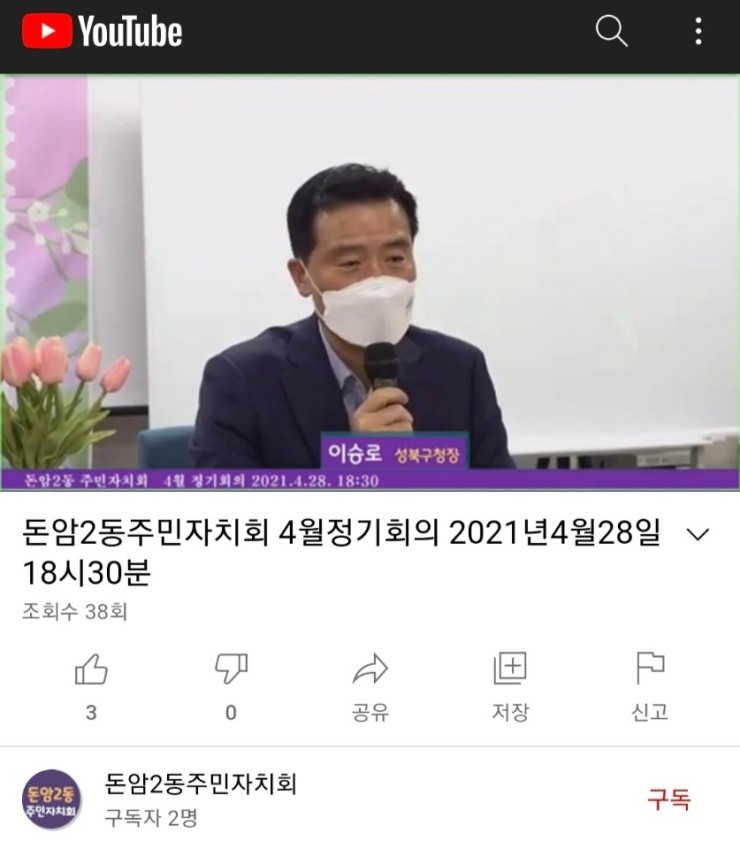This screenshot has width=740, height=849.
Task: Report the video with 신고
Action: pyautogui.click(x=649, y=669)
